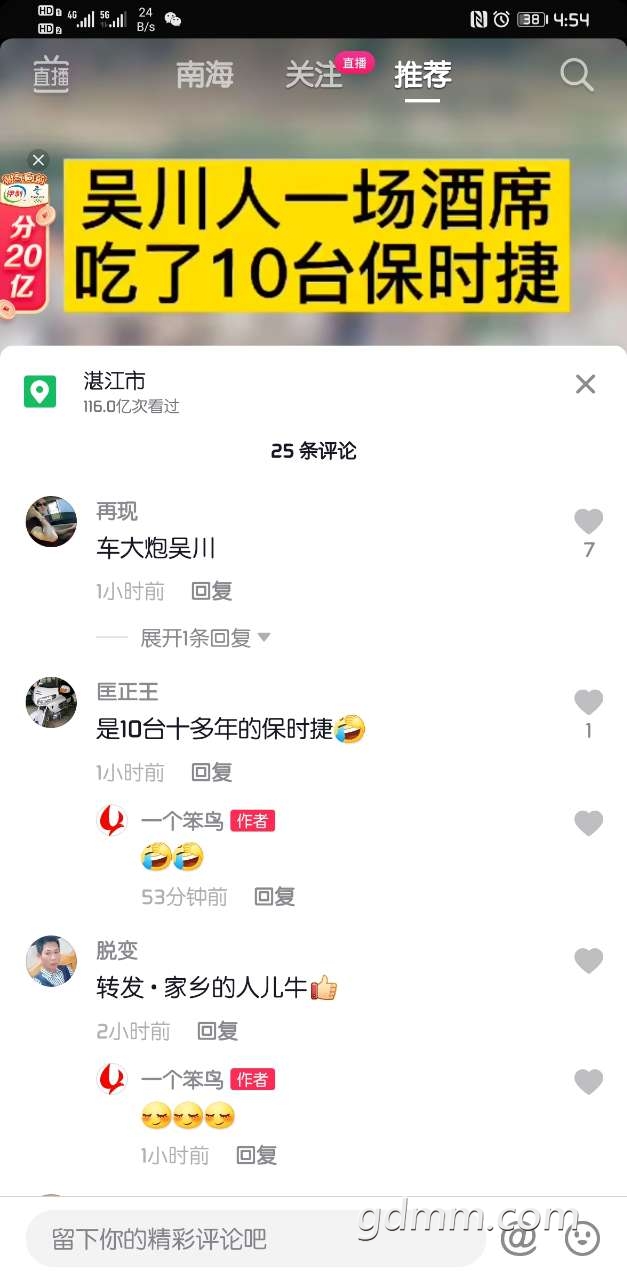Switch to the 关注 tab
This screenshot has width=627, height=1280.
point(314,75)
